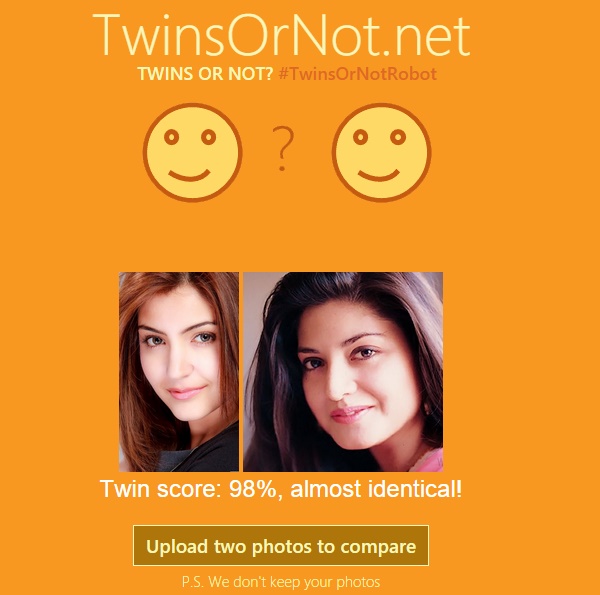Tap Upload two photos to compare
This screenshot has height=595, width=600.
click(x=281, y=546)
